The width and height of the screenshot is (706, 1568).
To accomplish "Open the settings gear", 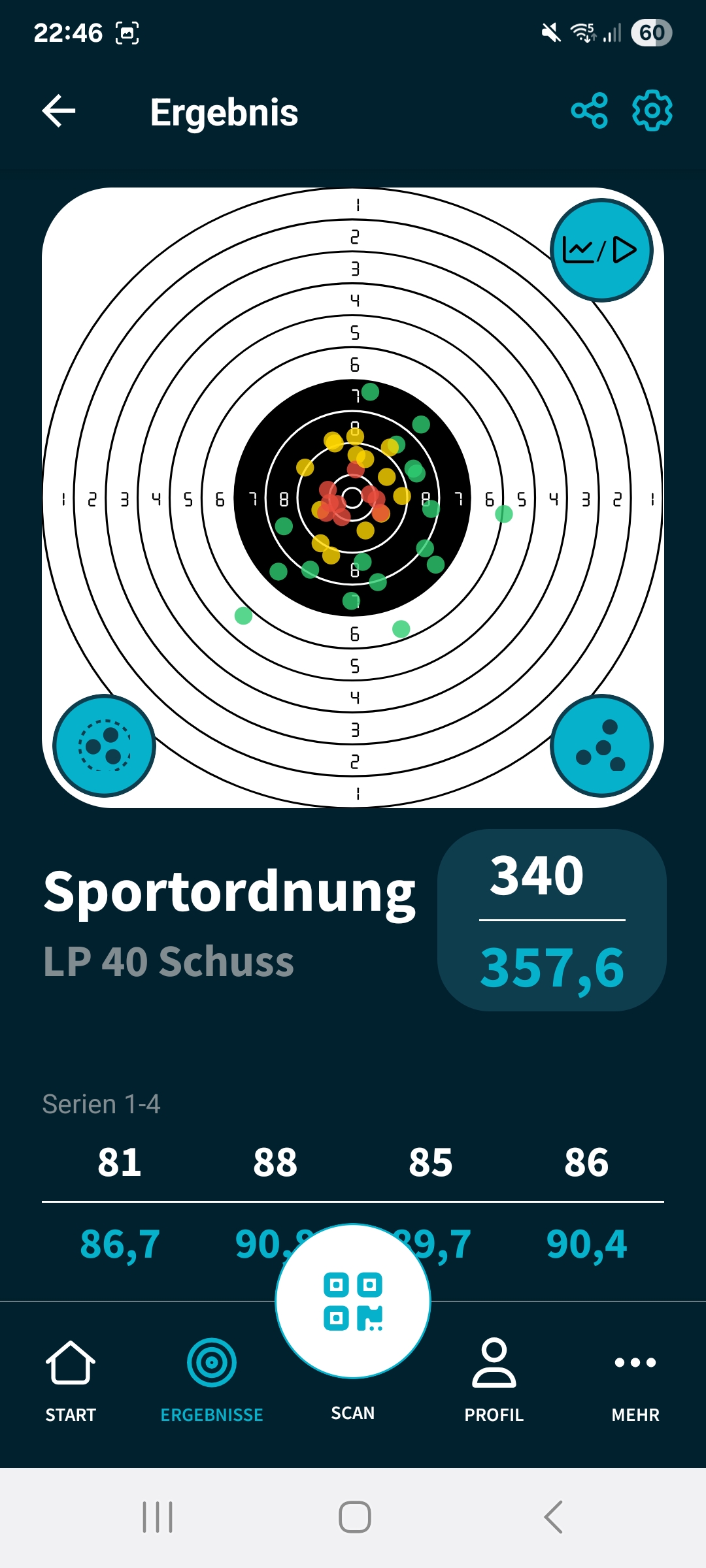I will point(652,110).
